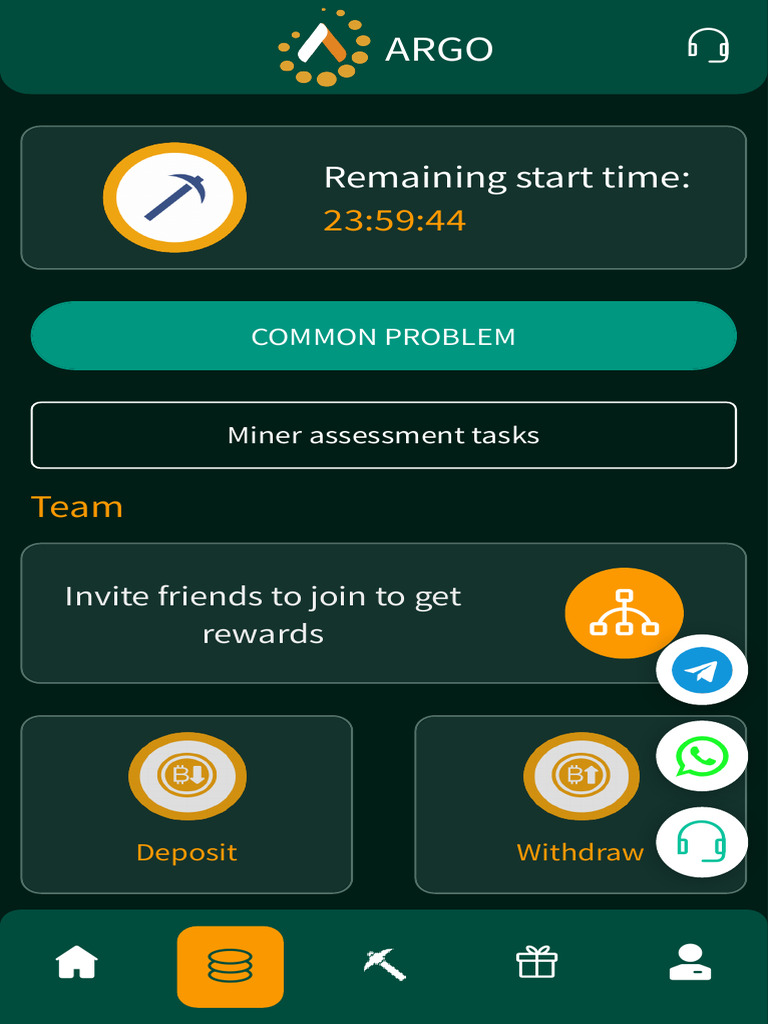Switch to the profile tab
The width and height of the screenshot is (768, 1024).
click(690, 964)
